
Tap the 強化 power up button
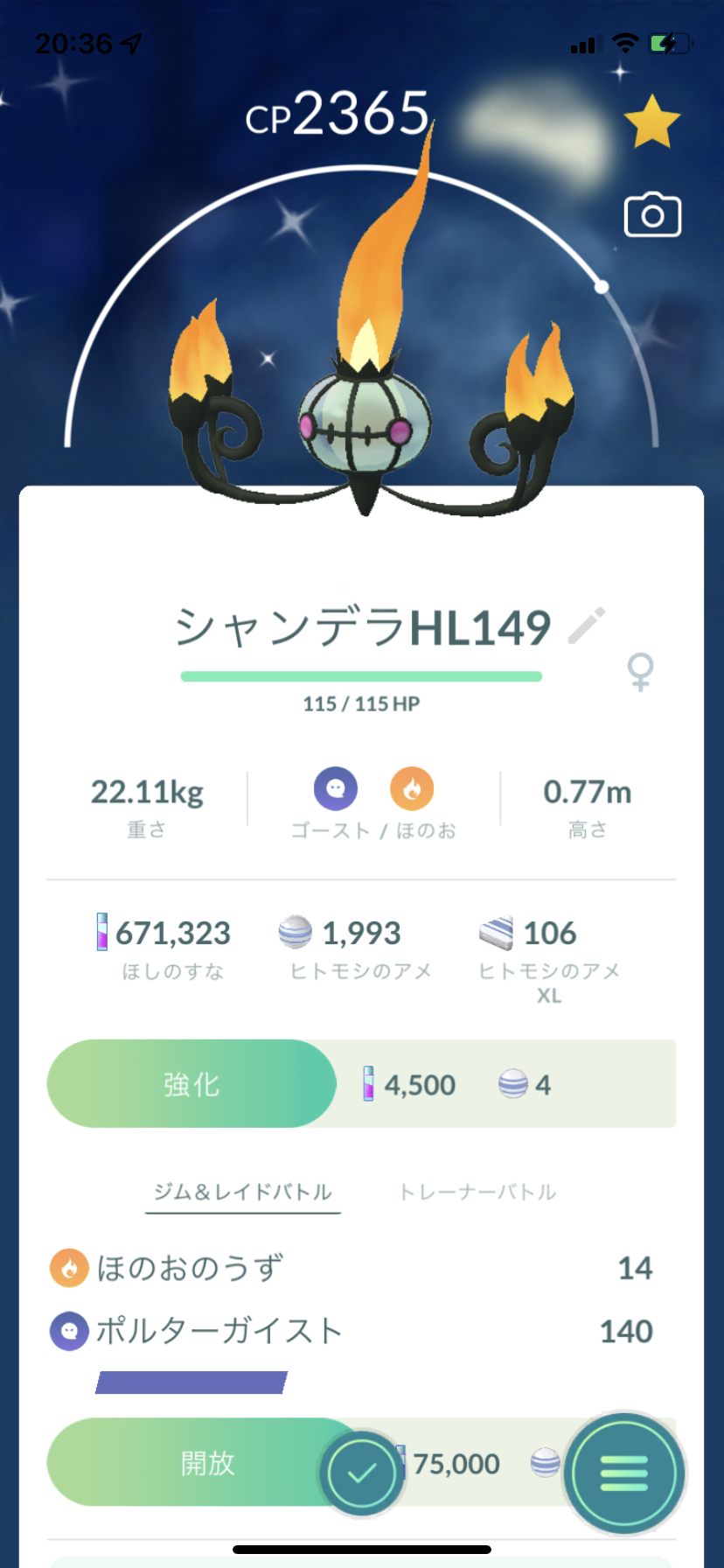[x=191, y=1084]
